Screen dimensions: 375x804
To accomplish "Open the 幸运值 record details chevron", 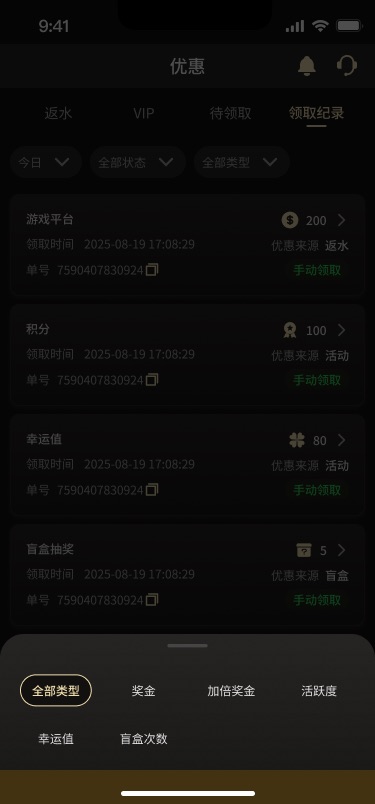I will pyautogui.click(x=342, y=440).
